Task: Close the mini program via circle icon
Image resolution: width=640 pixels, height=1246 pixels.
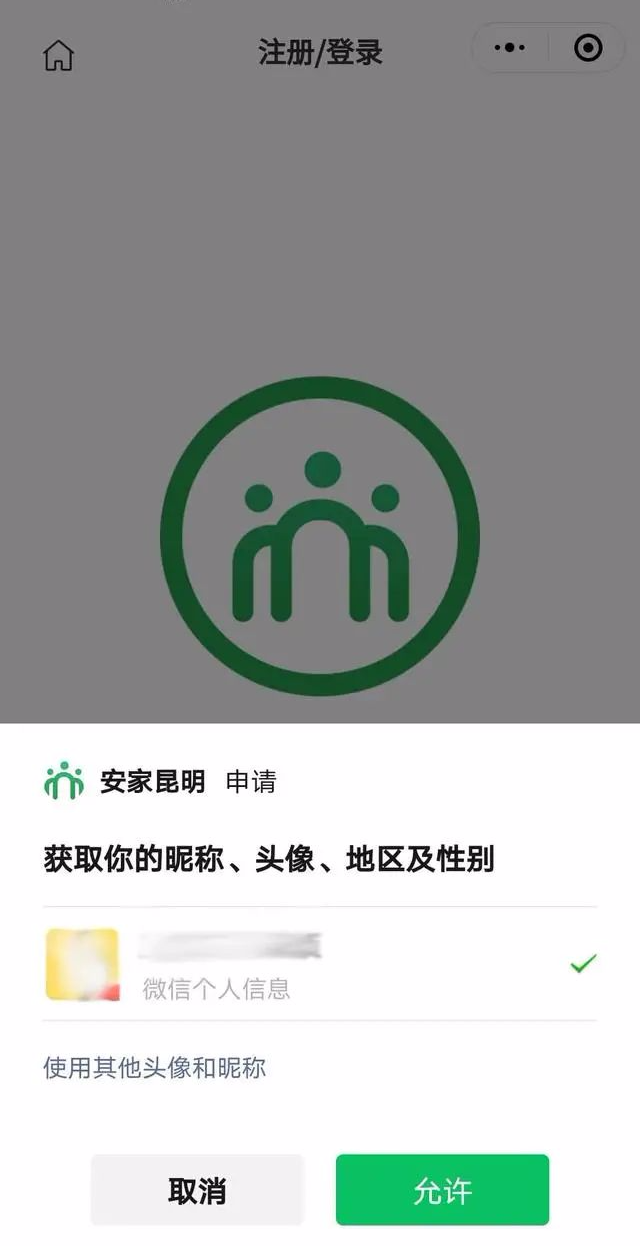Action: click(x=588, y=48)
